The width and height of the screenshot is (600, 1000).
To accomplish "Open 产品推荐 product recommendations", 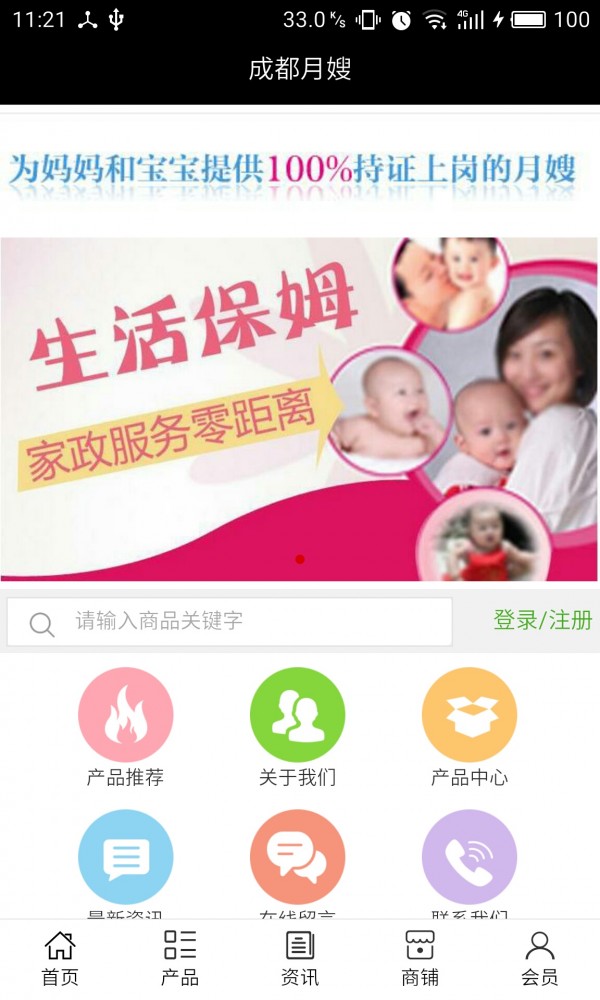I will click(125, 716).
